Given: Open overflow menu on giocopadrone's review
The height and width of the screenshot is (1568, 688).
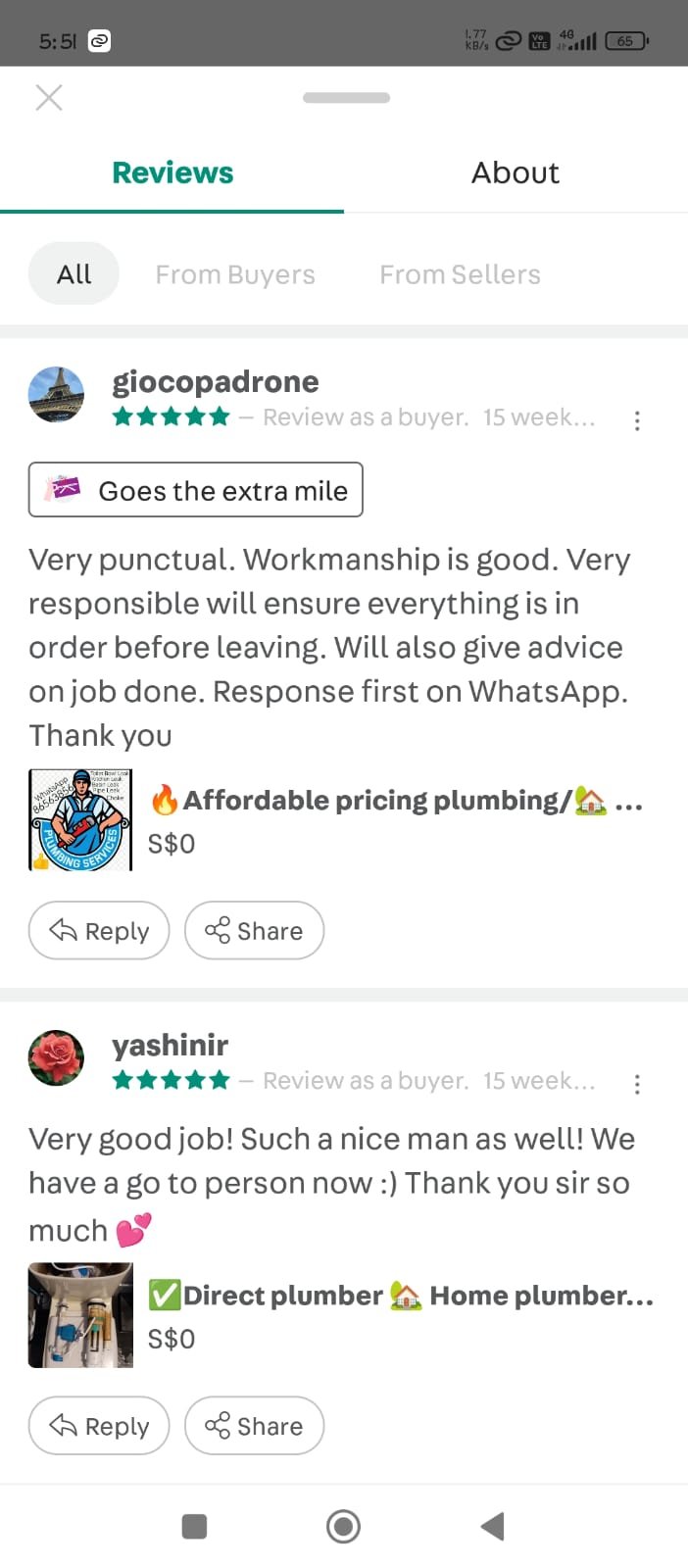Looking at the screenshot, I should click(637, 420).
